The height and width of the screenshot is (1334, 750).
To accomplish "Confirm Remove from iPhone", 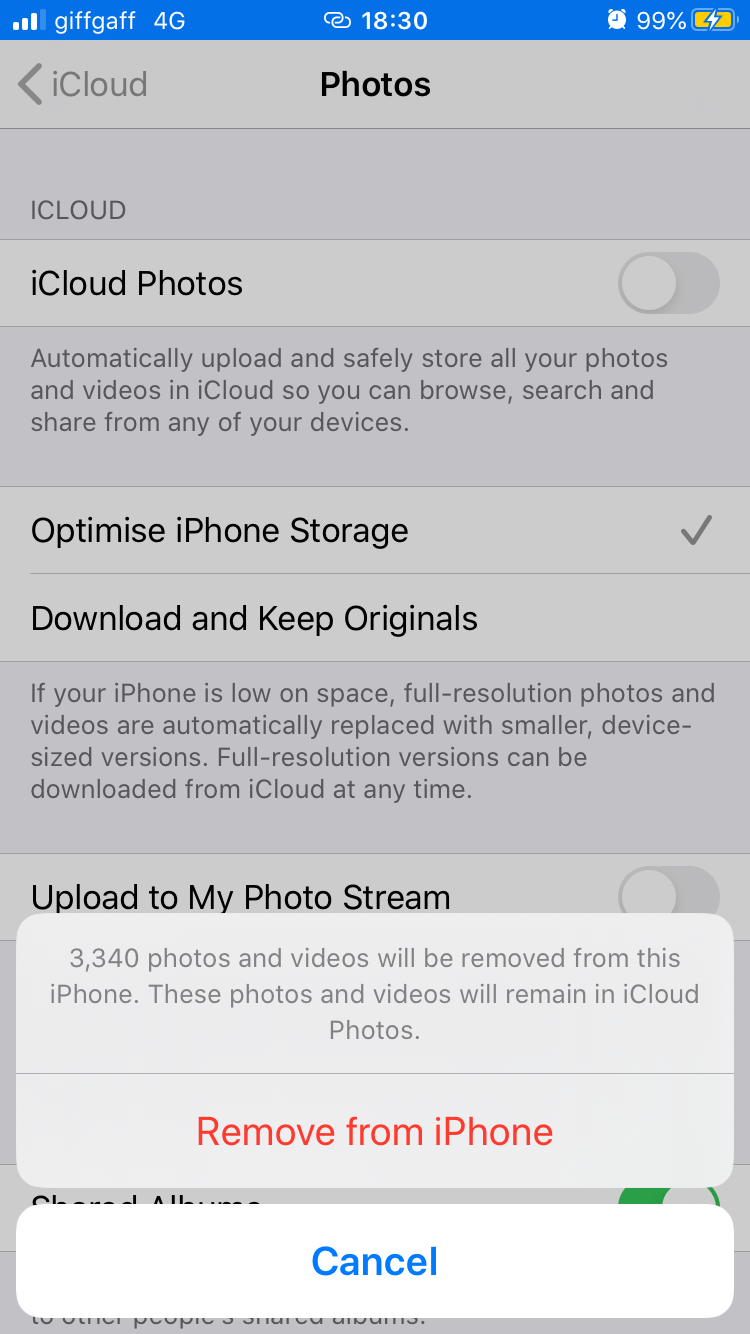I will [375, 1131].
